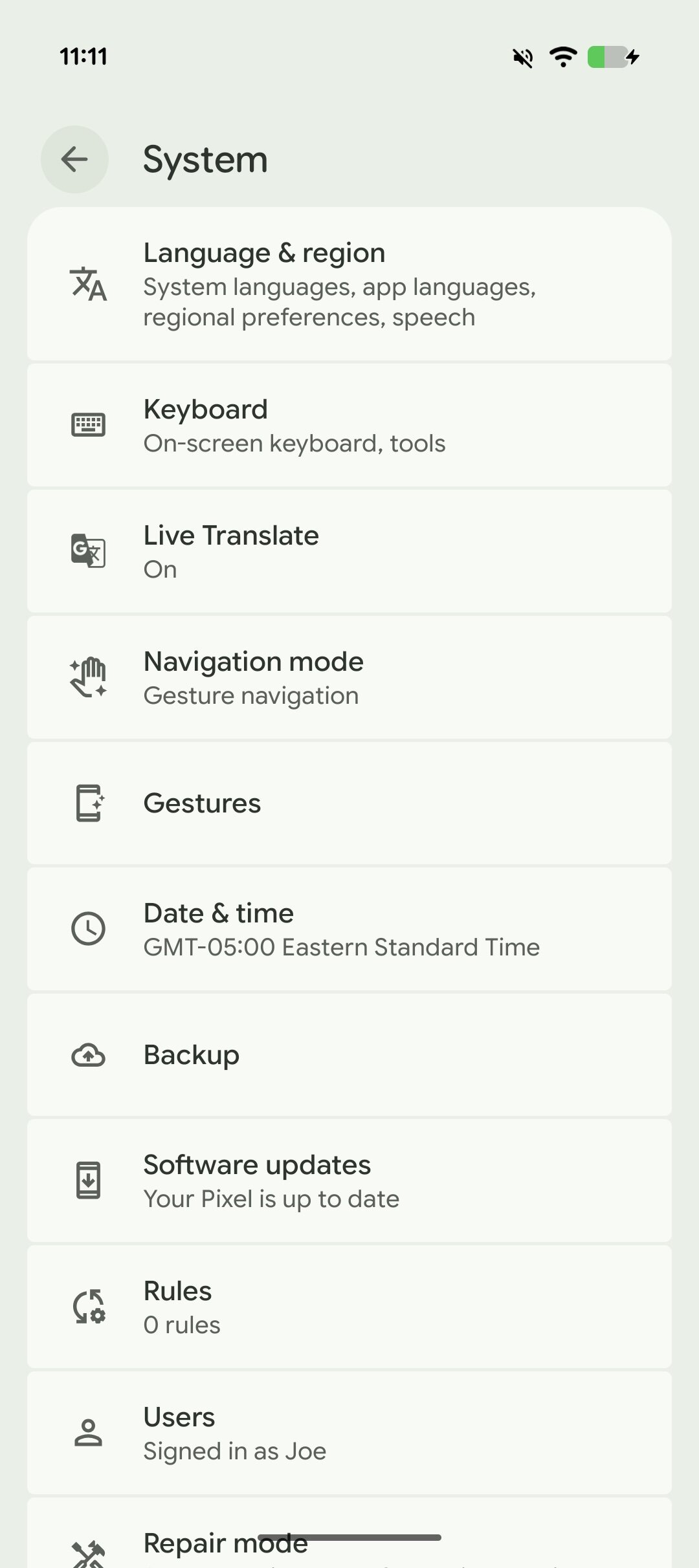699x1568 pixels.
Task: Open the Language & region settings entry
Action: pos(349,283)
